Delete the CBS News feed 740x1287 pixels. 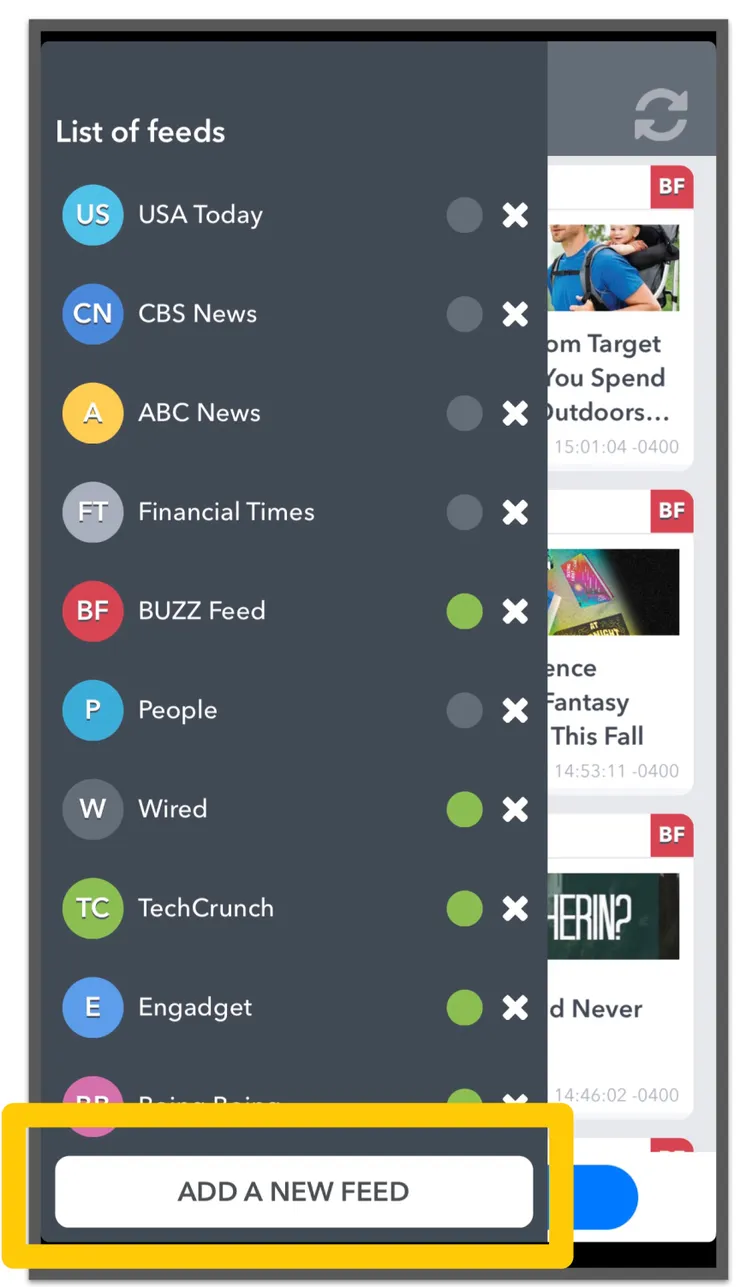515,314
